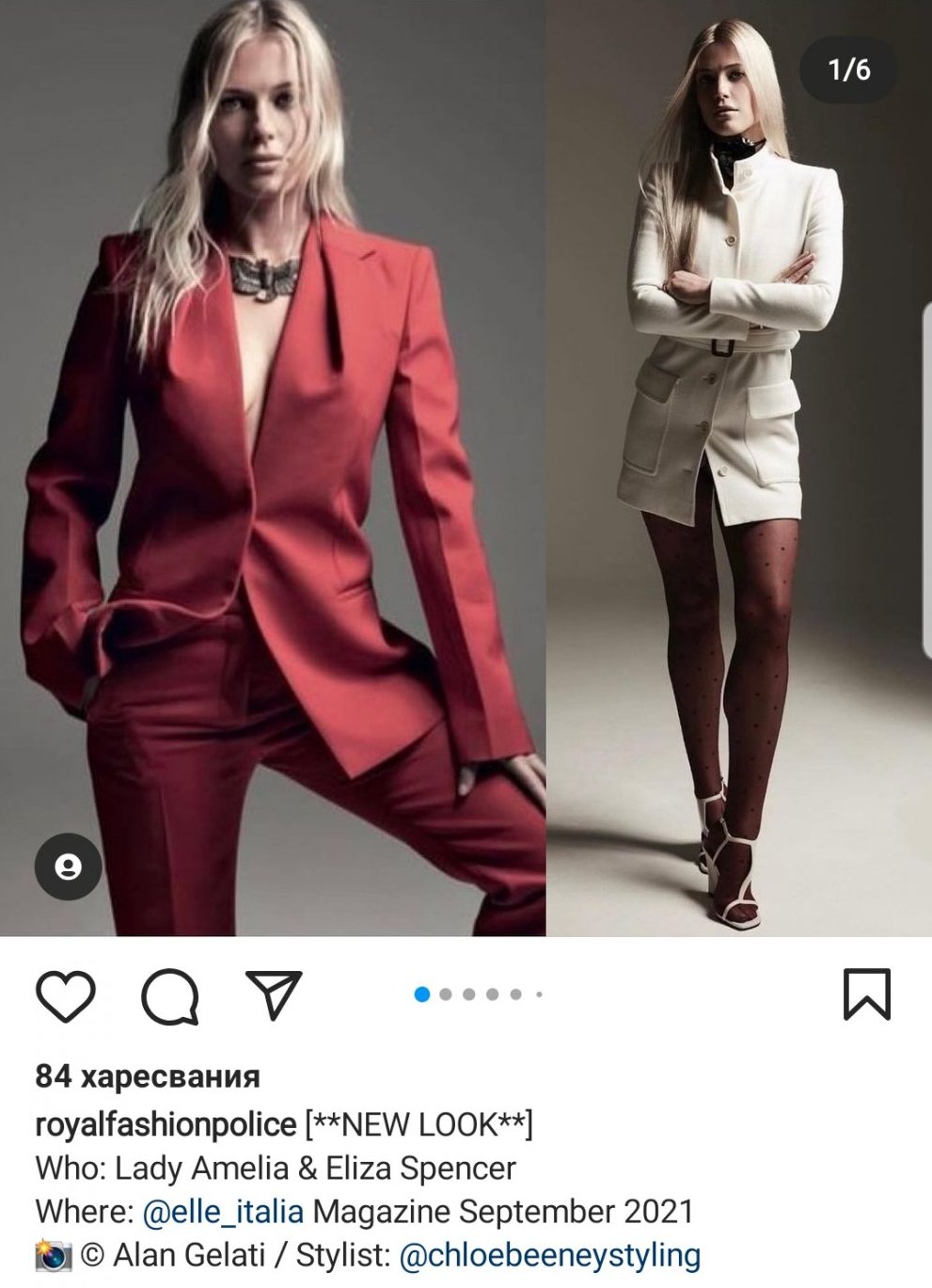
Task: Show tagged people on the photo
Action: 68,866
